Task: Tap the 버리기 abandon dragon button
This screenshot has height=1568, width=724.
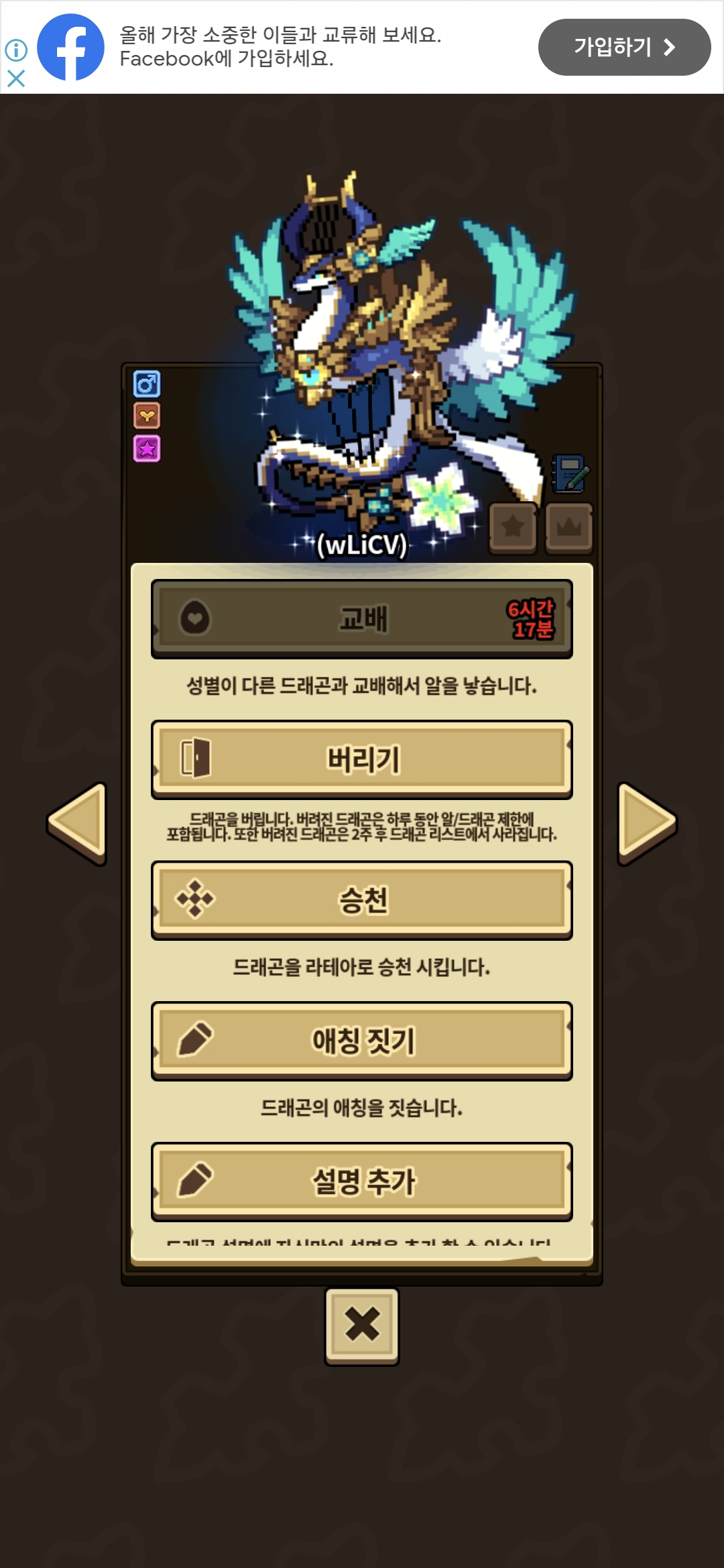Action: 362,759
